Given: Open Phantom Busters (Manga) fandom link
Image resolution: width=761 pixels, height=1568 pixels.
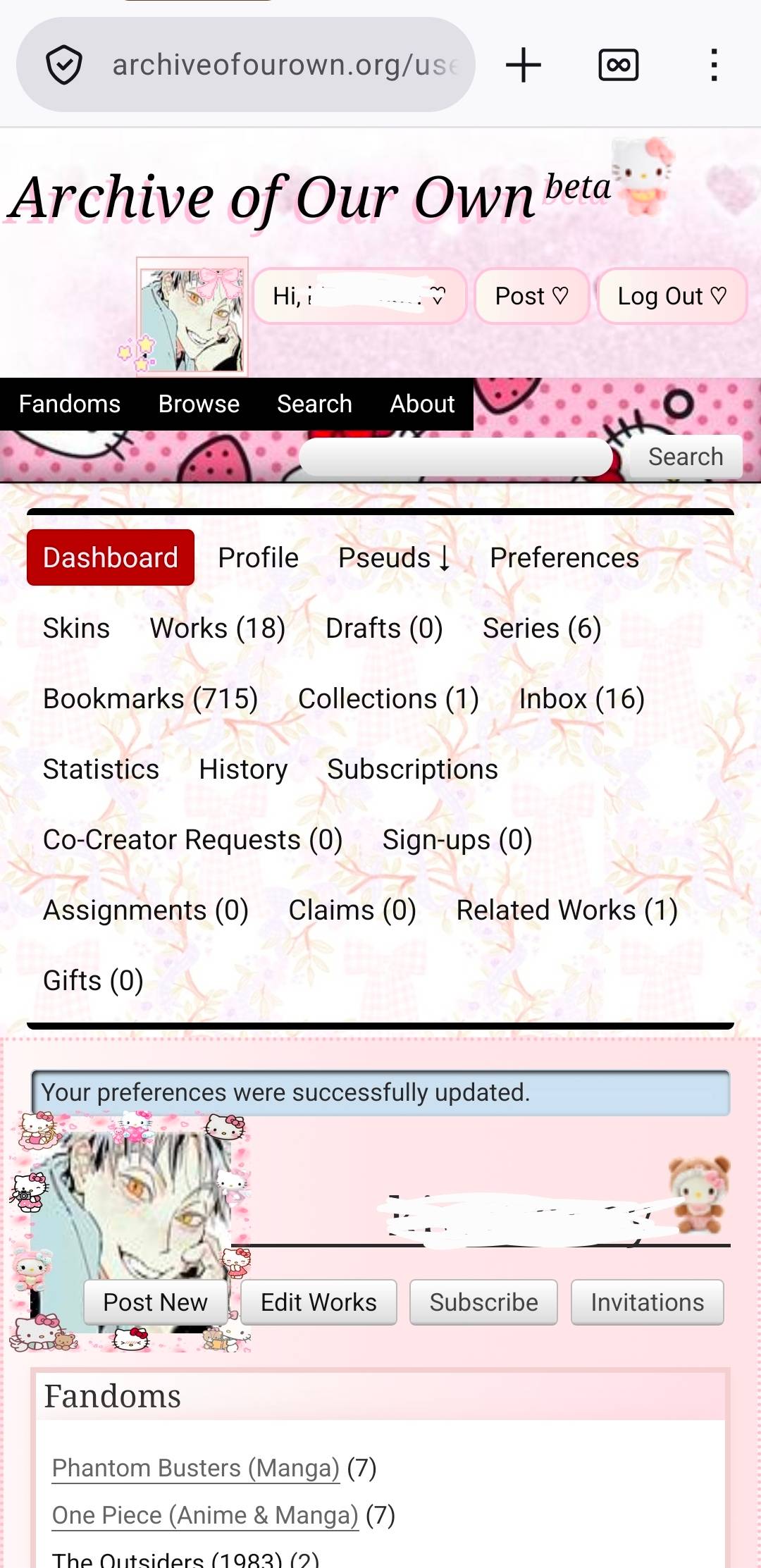Looking at the screenshot, I should click(x=196, y=1468).
